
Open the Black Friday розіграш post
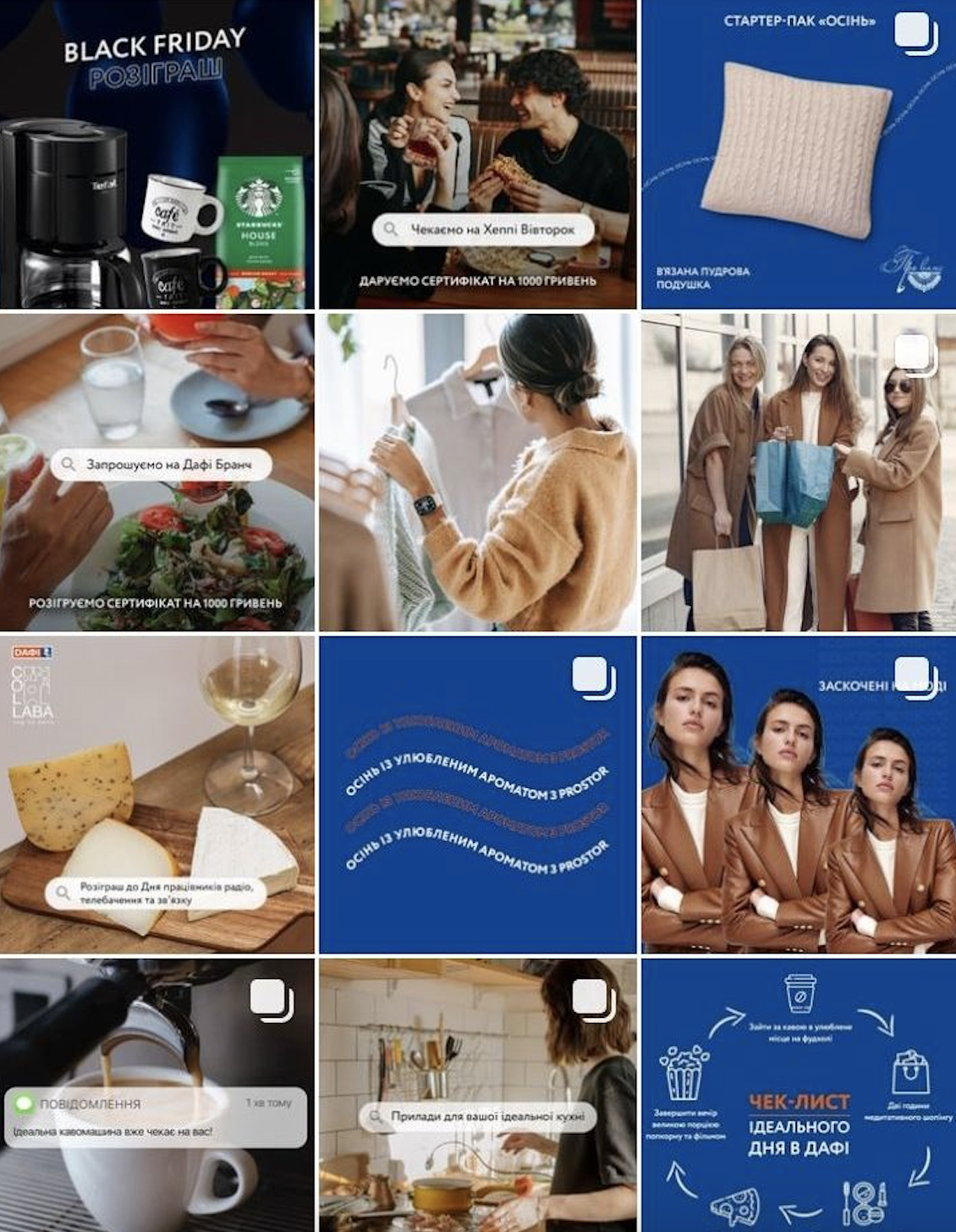[x=157, y=154]
